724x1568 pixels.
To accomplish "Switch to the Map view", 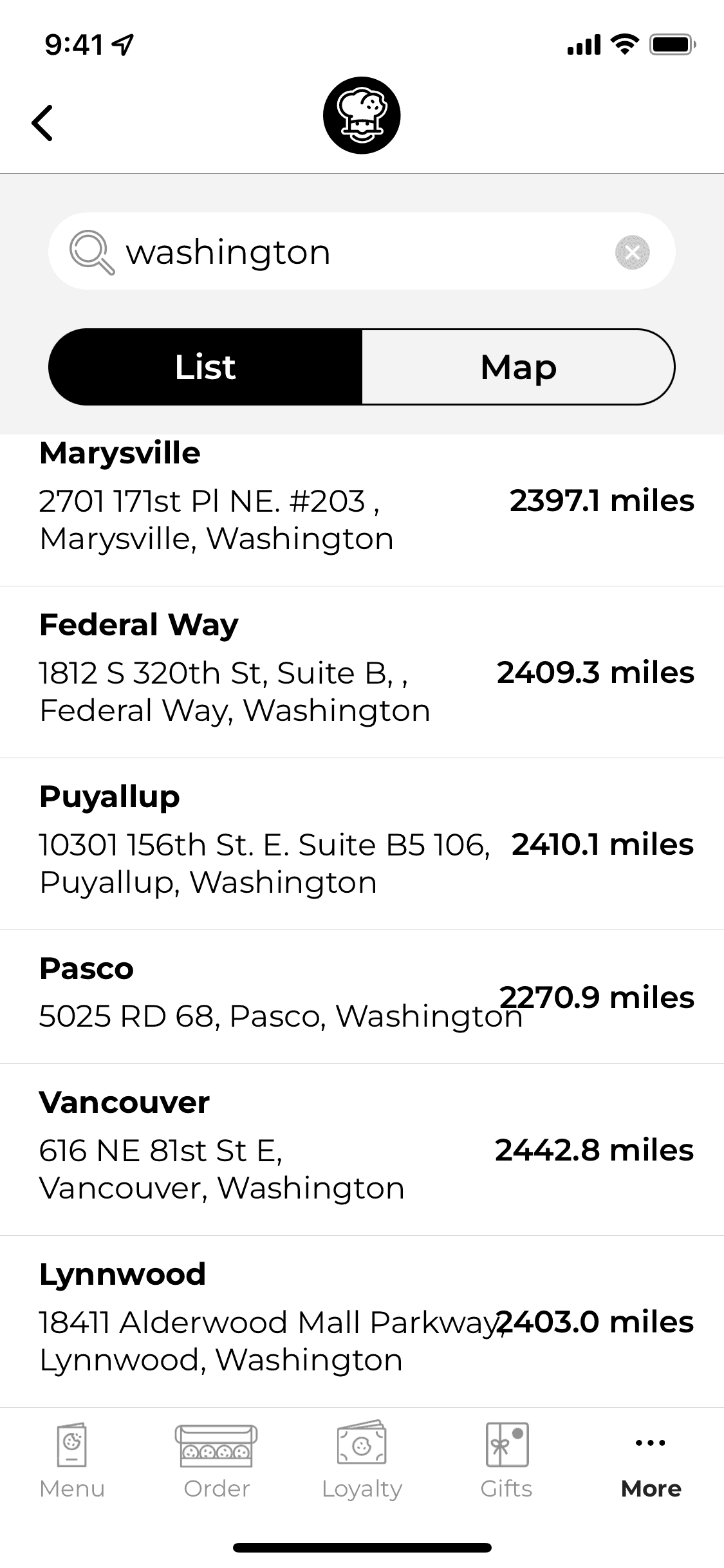I will [x=518, y=367].
